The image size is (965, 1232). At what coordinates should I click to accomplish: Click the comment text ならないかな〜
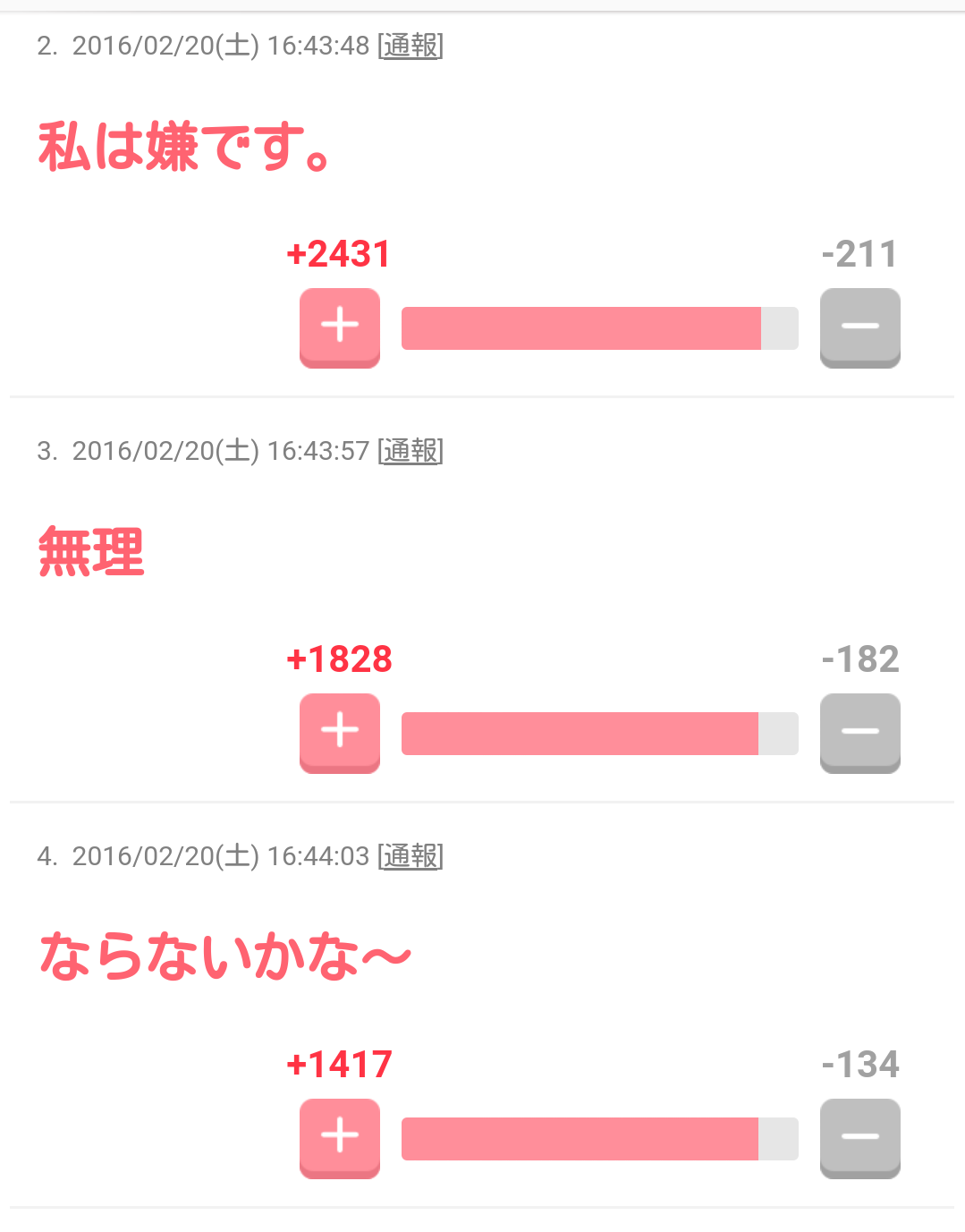[x=225, y=954]
